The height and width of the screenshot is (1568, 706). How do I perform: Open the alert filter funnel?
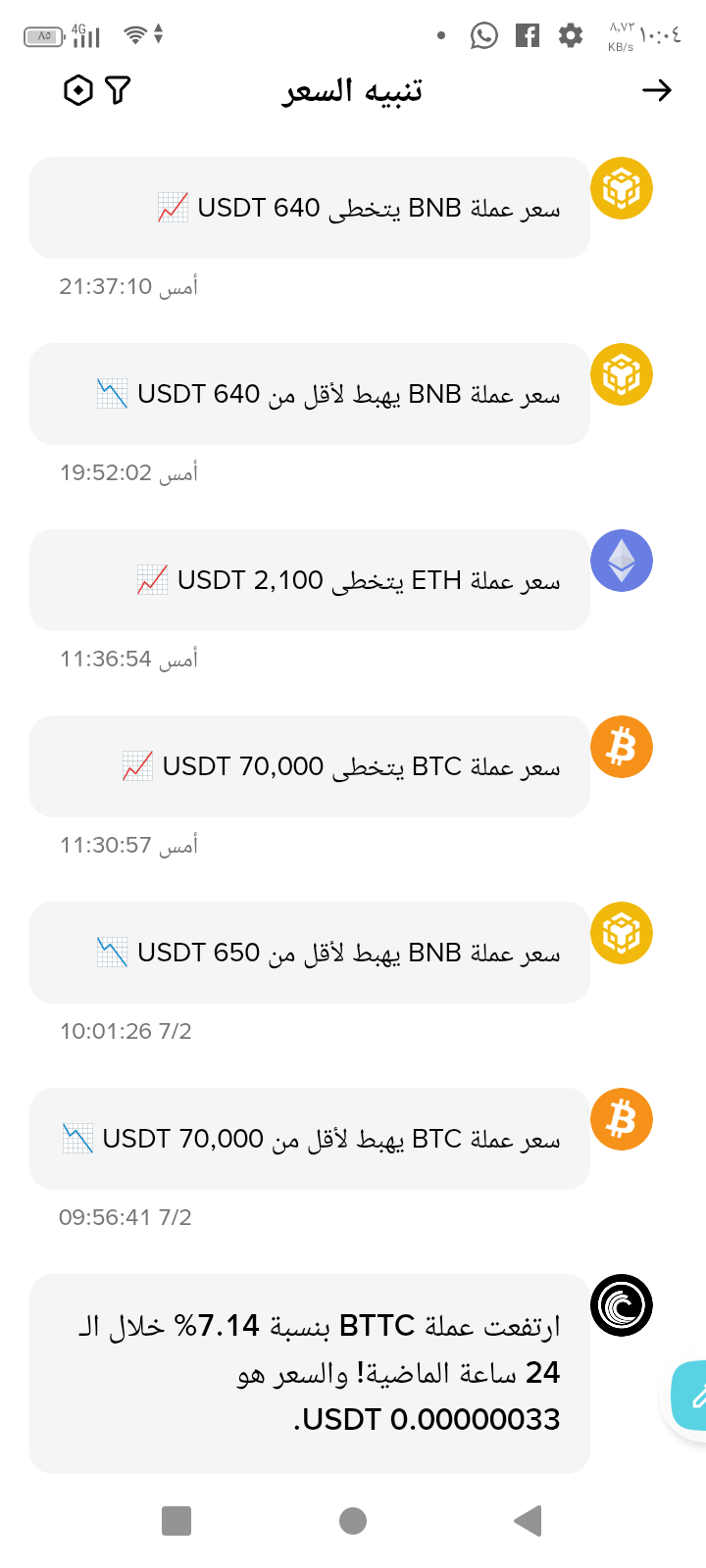118,91
